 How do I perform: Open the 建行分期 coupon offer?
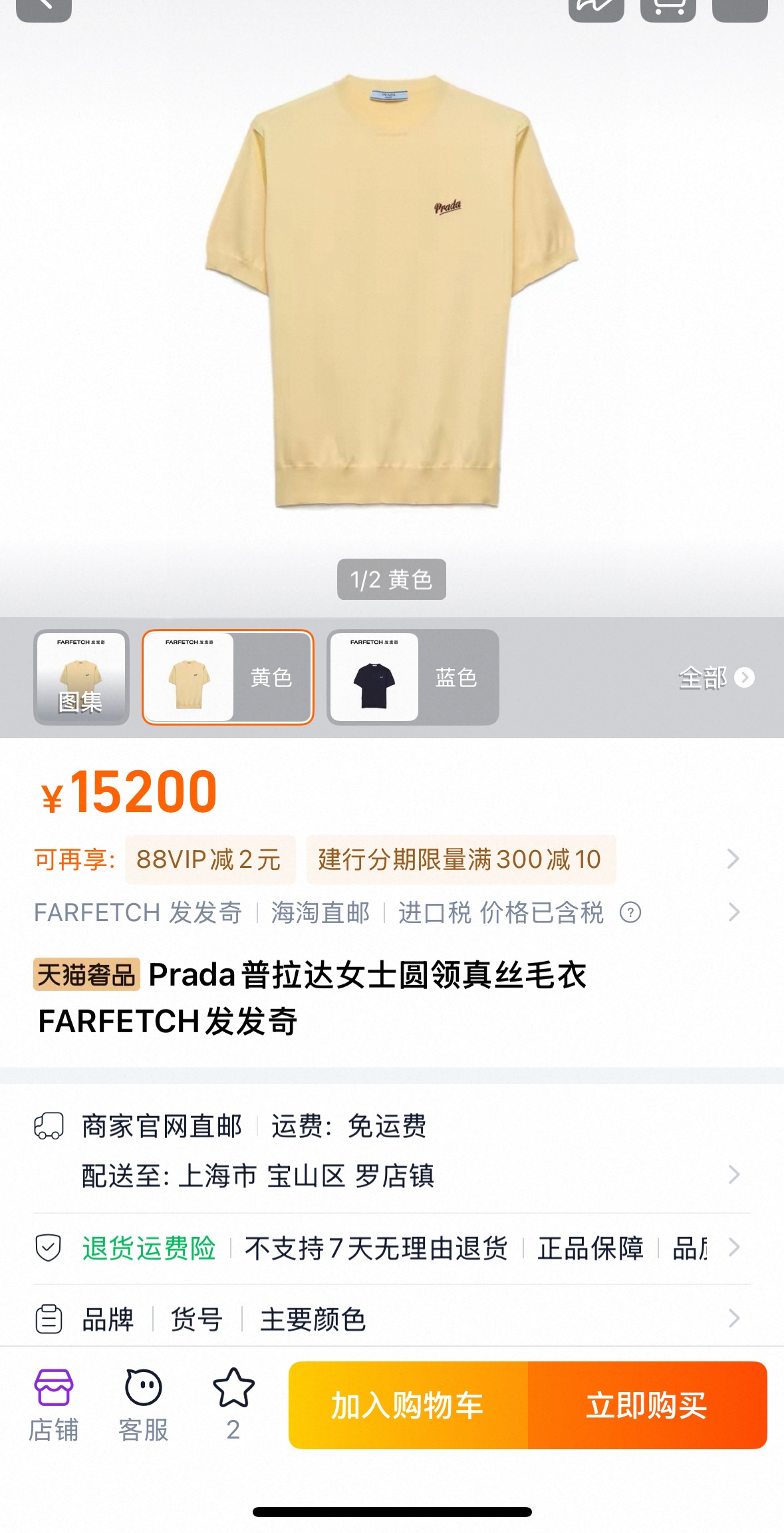point(460,859)
